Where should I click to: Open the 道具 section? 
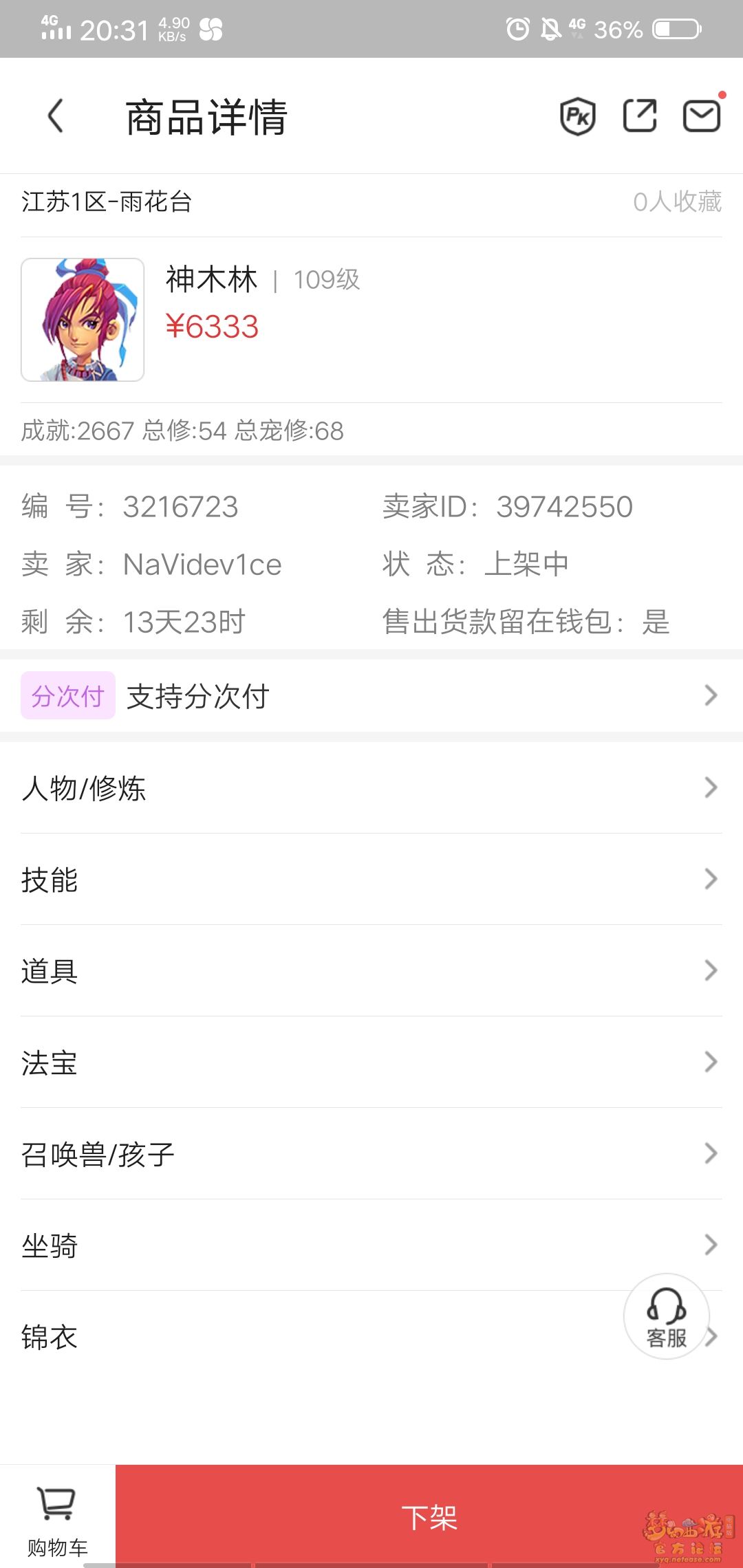pos(371,970)
